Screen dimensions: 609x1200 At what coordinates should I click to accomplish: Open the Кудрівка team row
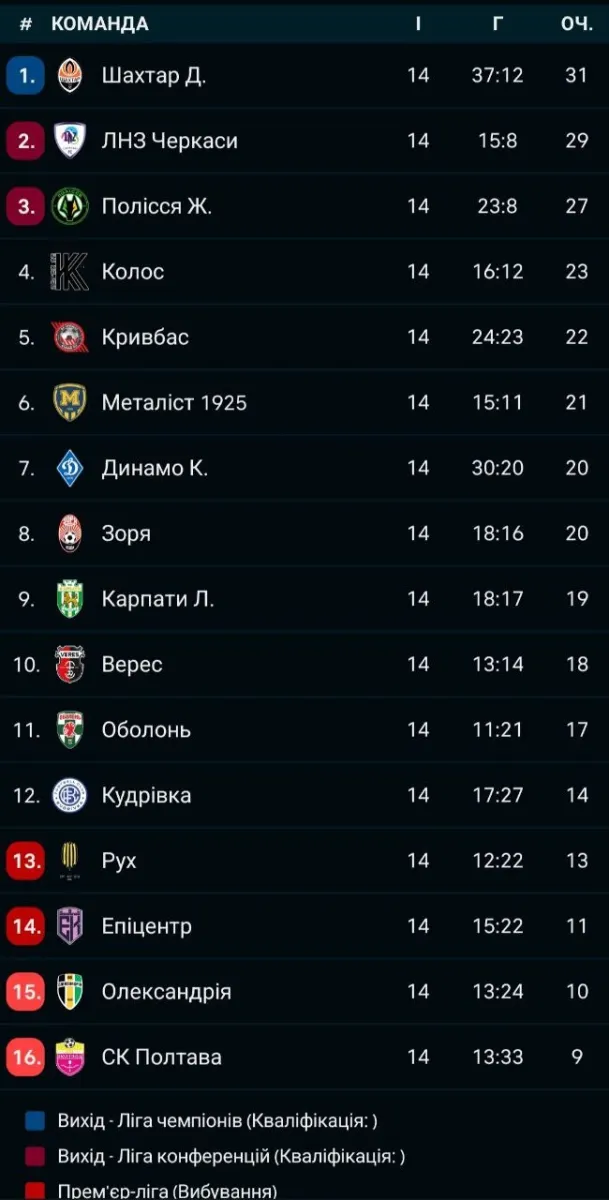146,796
